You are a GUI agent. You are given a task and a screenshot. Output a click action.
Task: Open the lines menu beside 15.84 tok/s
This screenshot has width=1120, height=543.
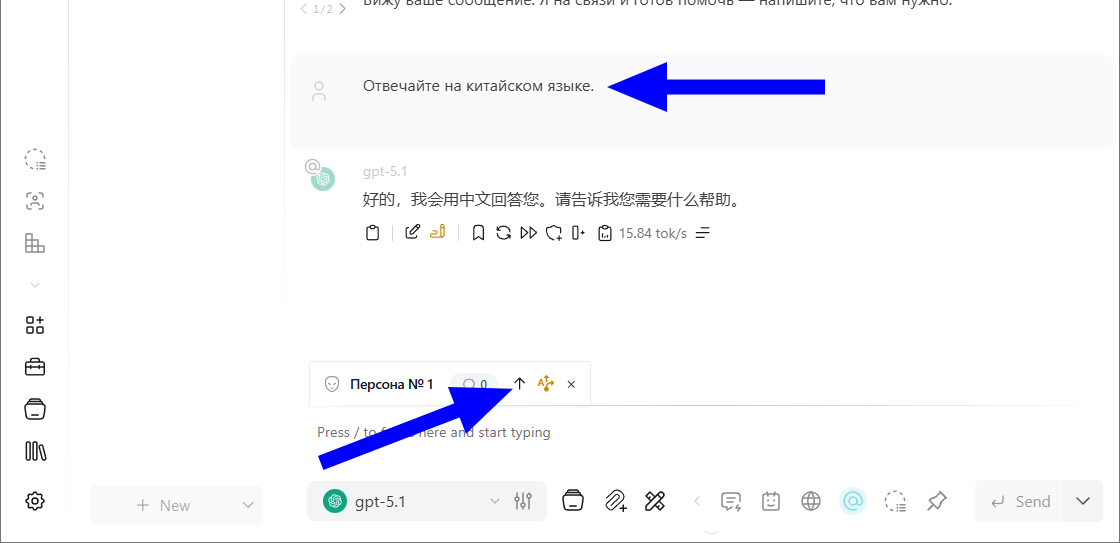click(x=703, y=233)
